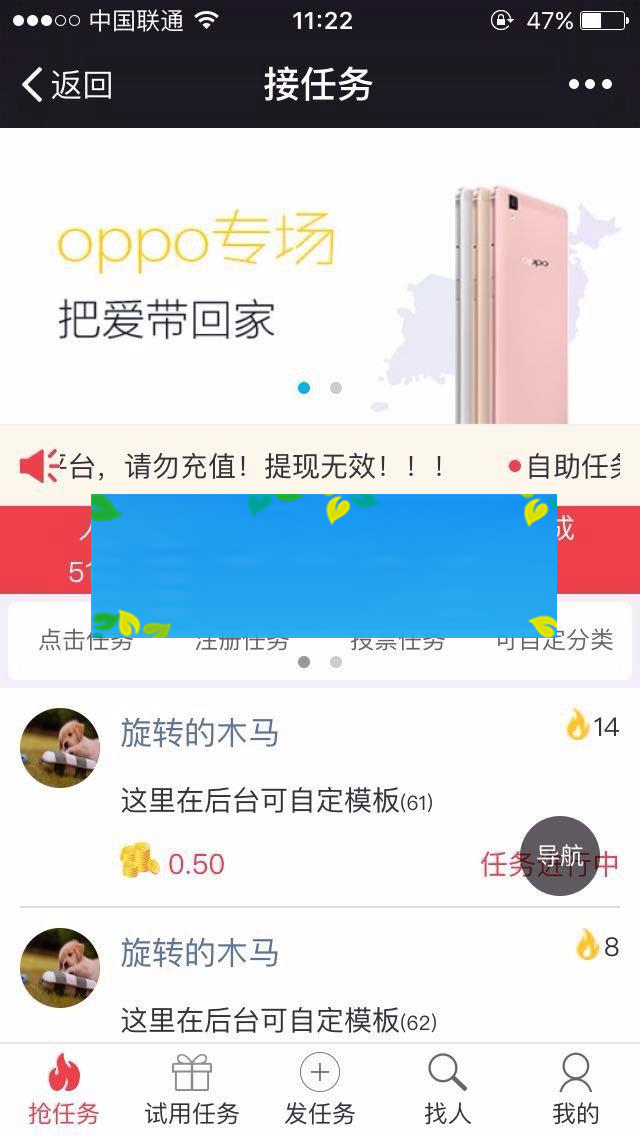Screen dimensions: 640x1136
Task: Go to the 找人 tab
Action: tap(447, 1091)
